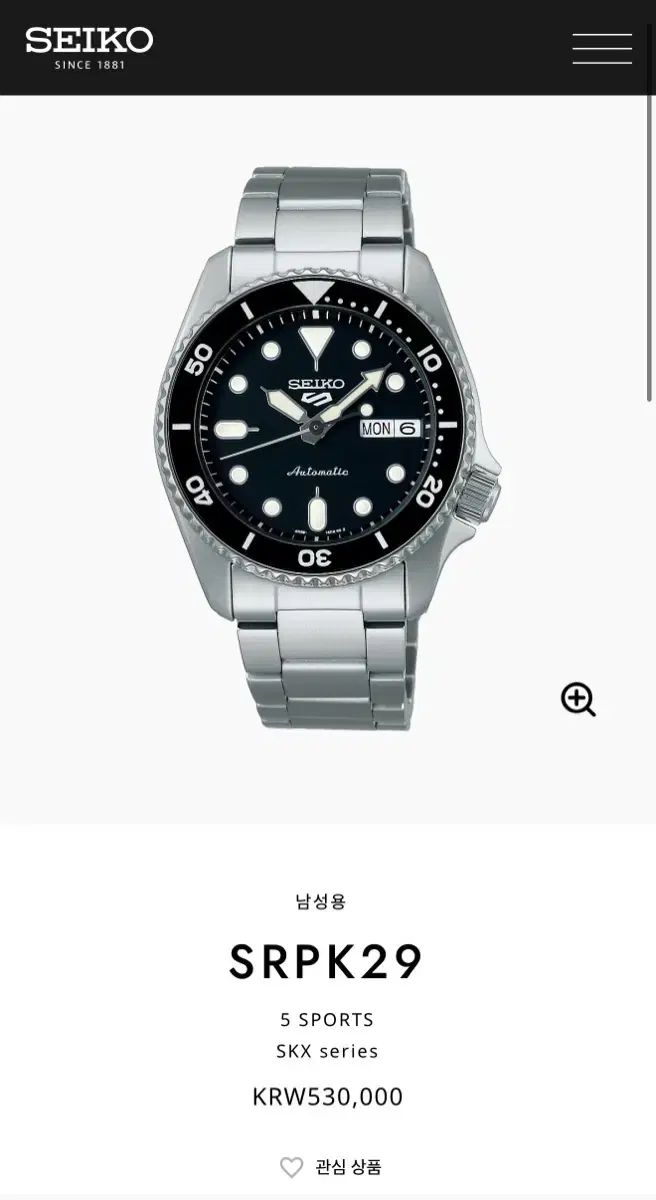The height and width of the screenshot is (1200, 656).
Task: Open the SRPK29 watch product image
Action: [328, 448]
